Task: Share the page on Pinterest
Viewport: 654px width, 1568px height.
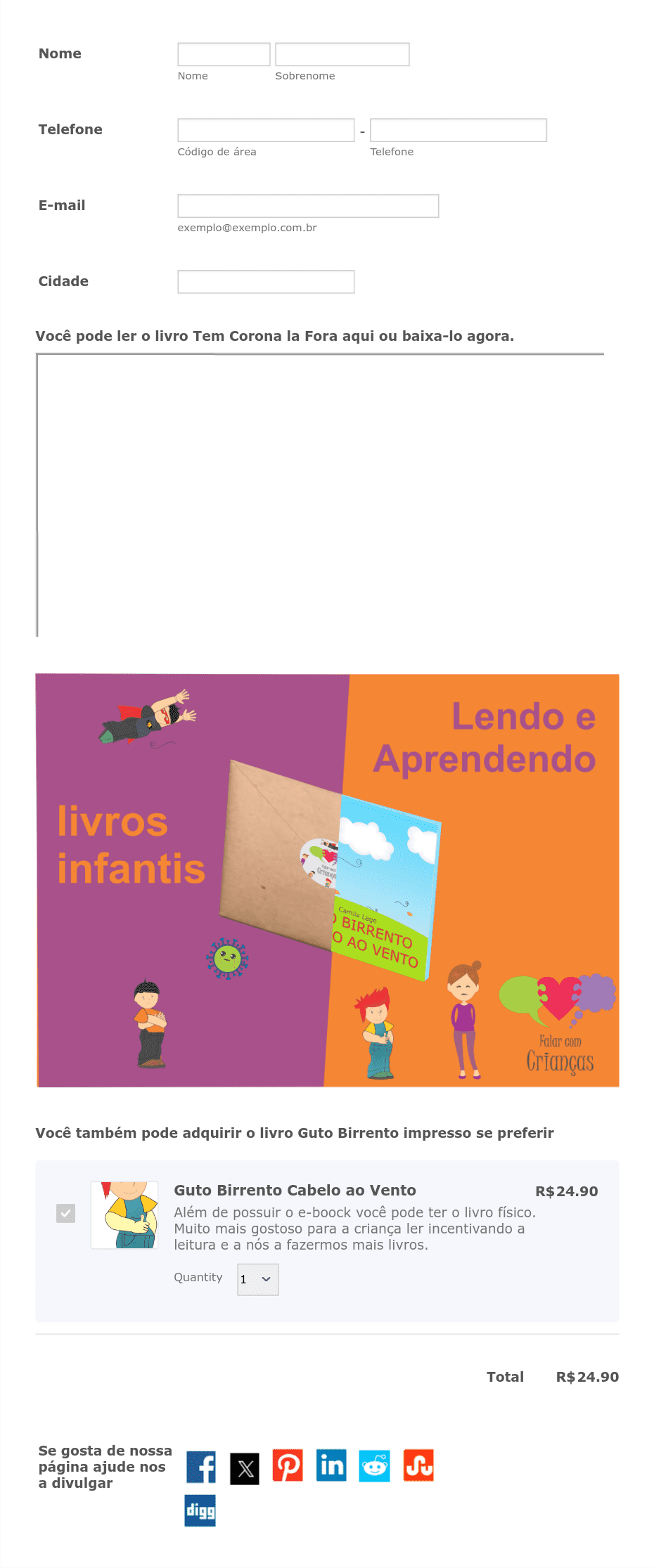Action: 288,1465
